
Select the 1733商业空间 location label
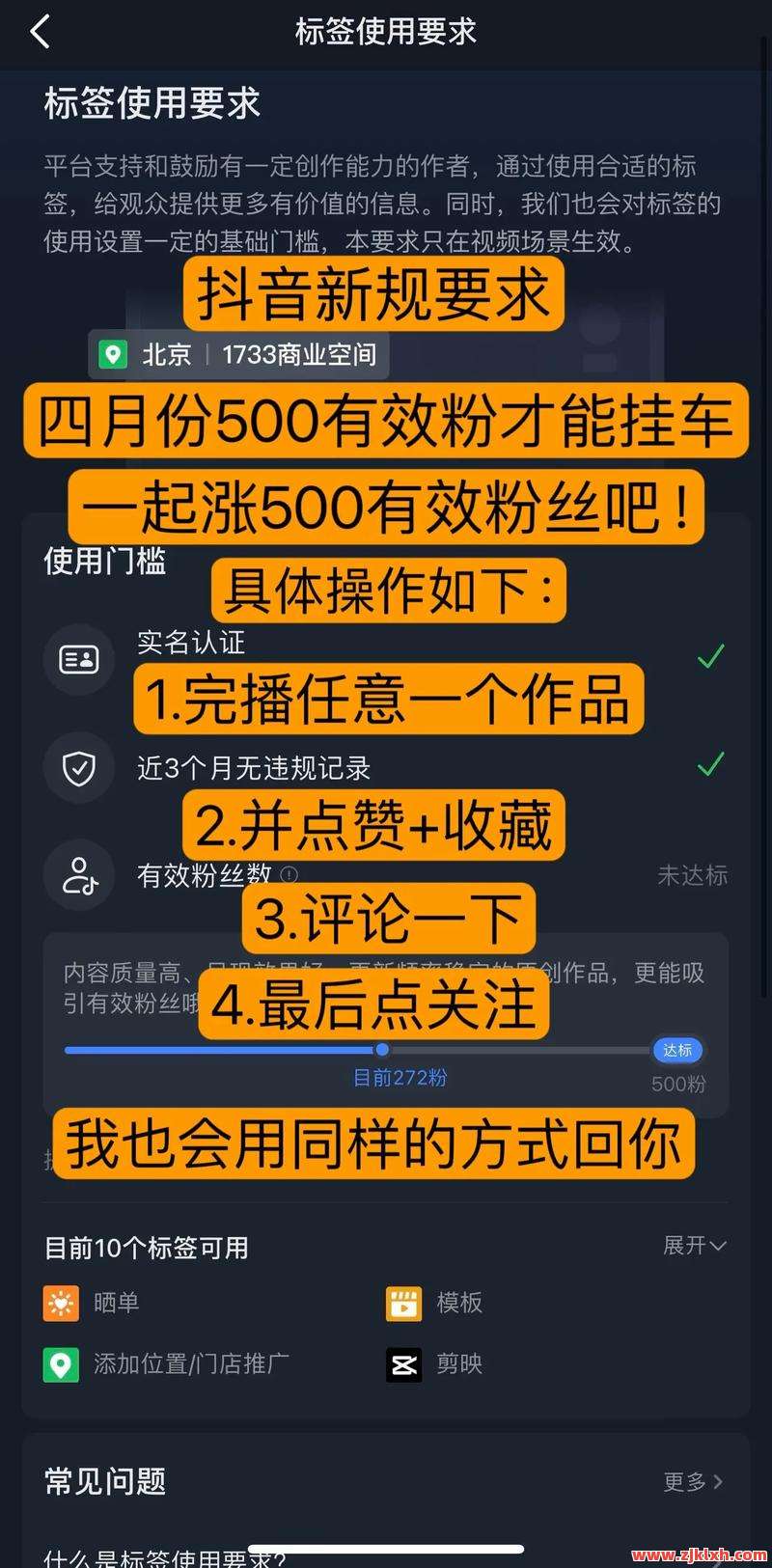point(298,354)
